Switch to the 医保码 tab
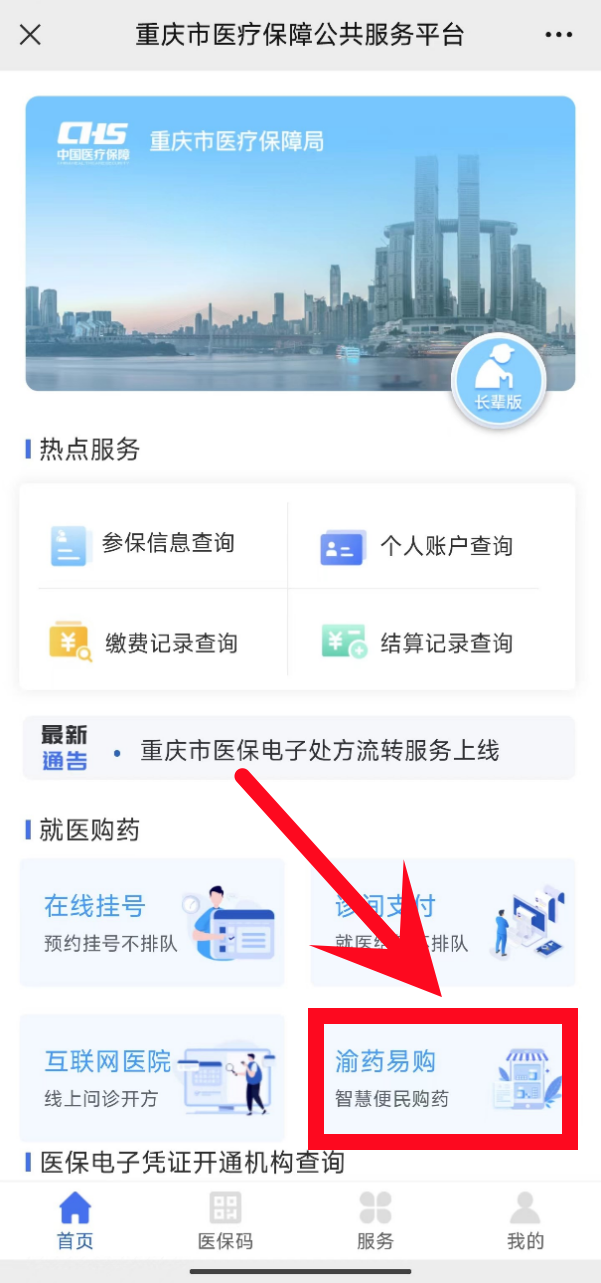 click(x=225, y=1221)
